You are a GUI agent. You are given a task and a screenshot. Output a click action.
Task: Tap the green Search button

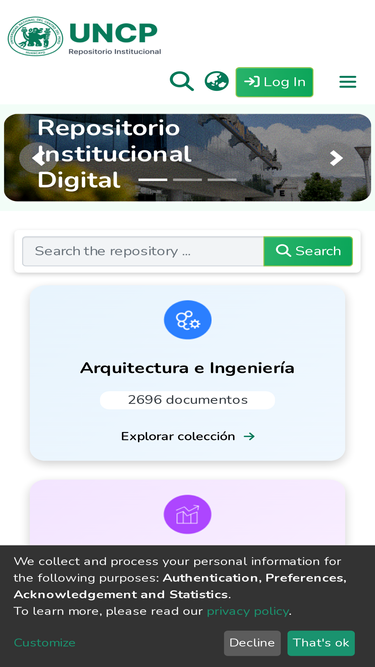point(308,251)
